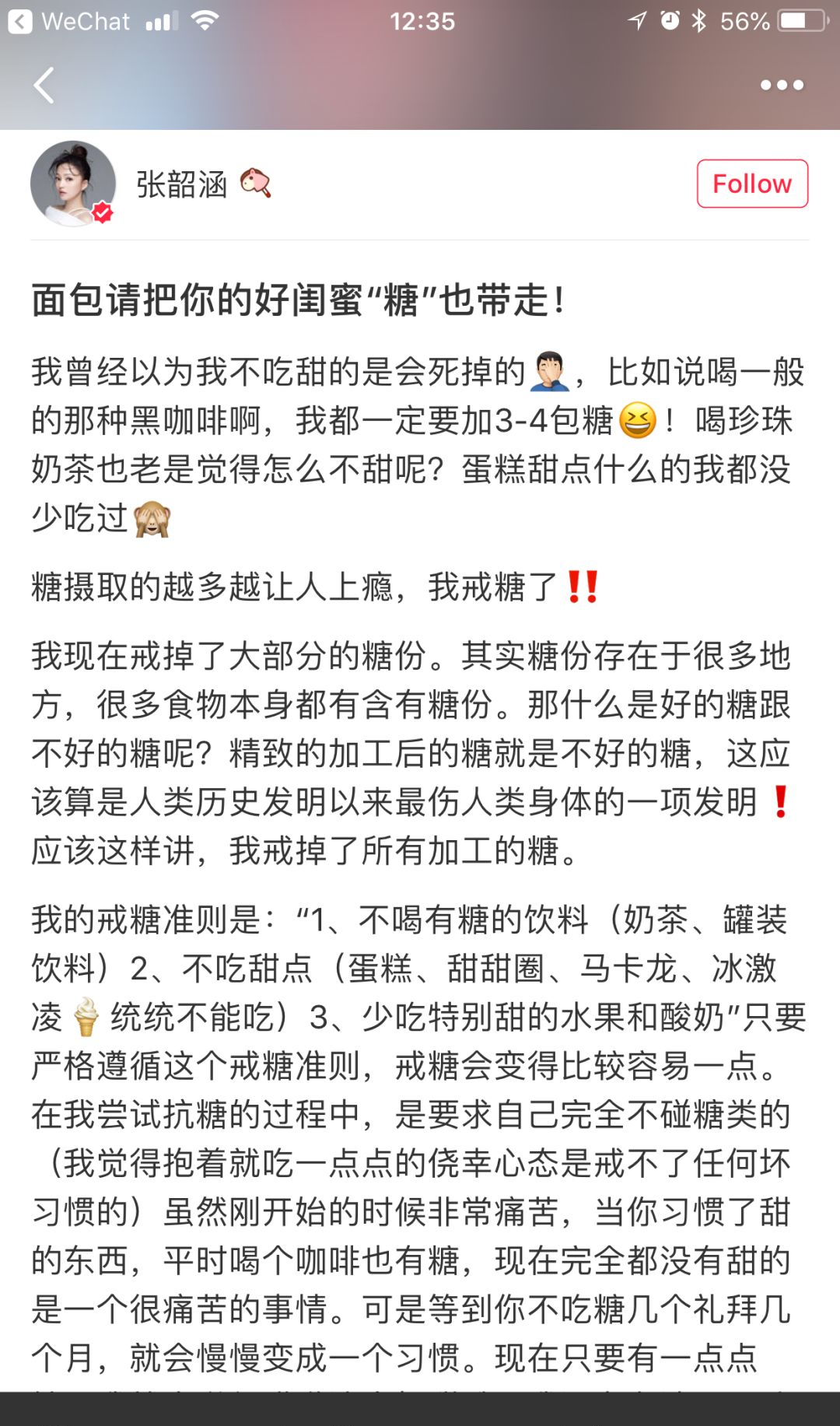Open the three-dot more options menu
The height and width of the screenshot is (1426, 840).
click(781, 85)
